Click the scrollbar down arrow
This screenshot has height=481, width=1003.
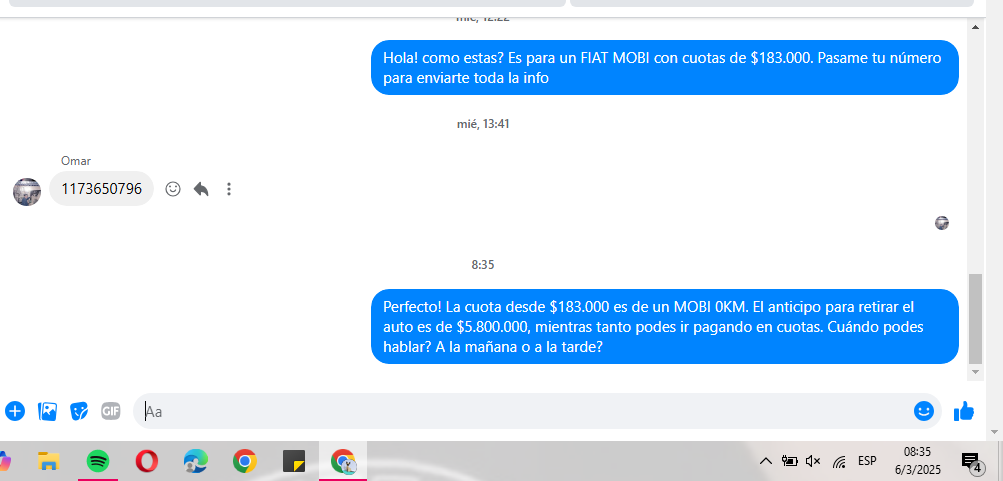point(976,372)
